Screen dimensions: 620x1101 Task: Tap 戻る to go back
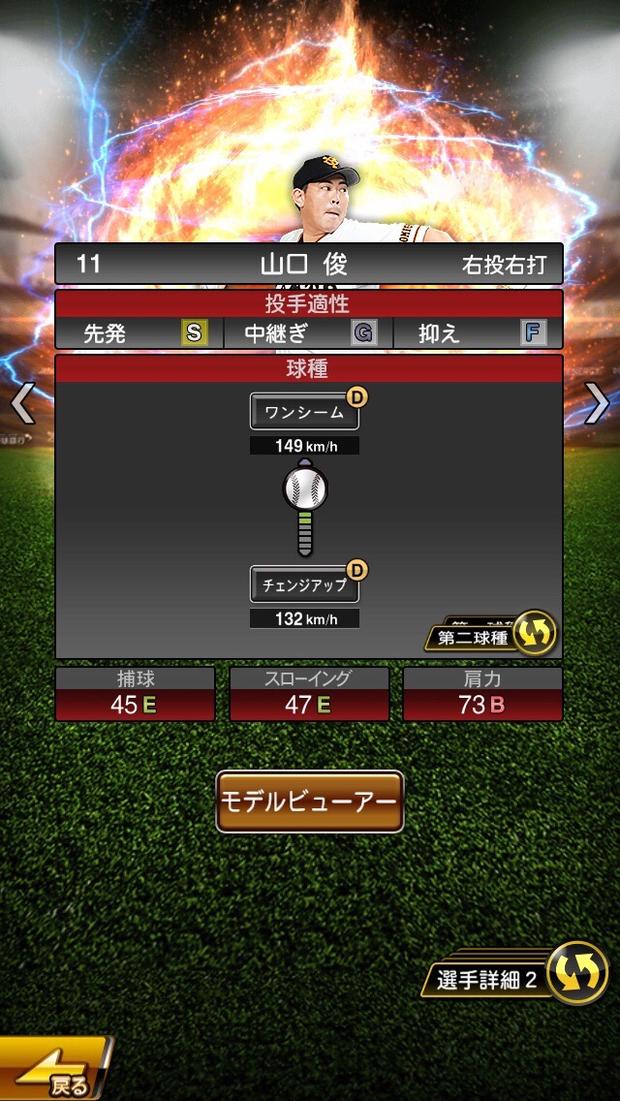tap(55, 1073)
